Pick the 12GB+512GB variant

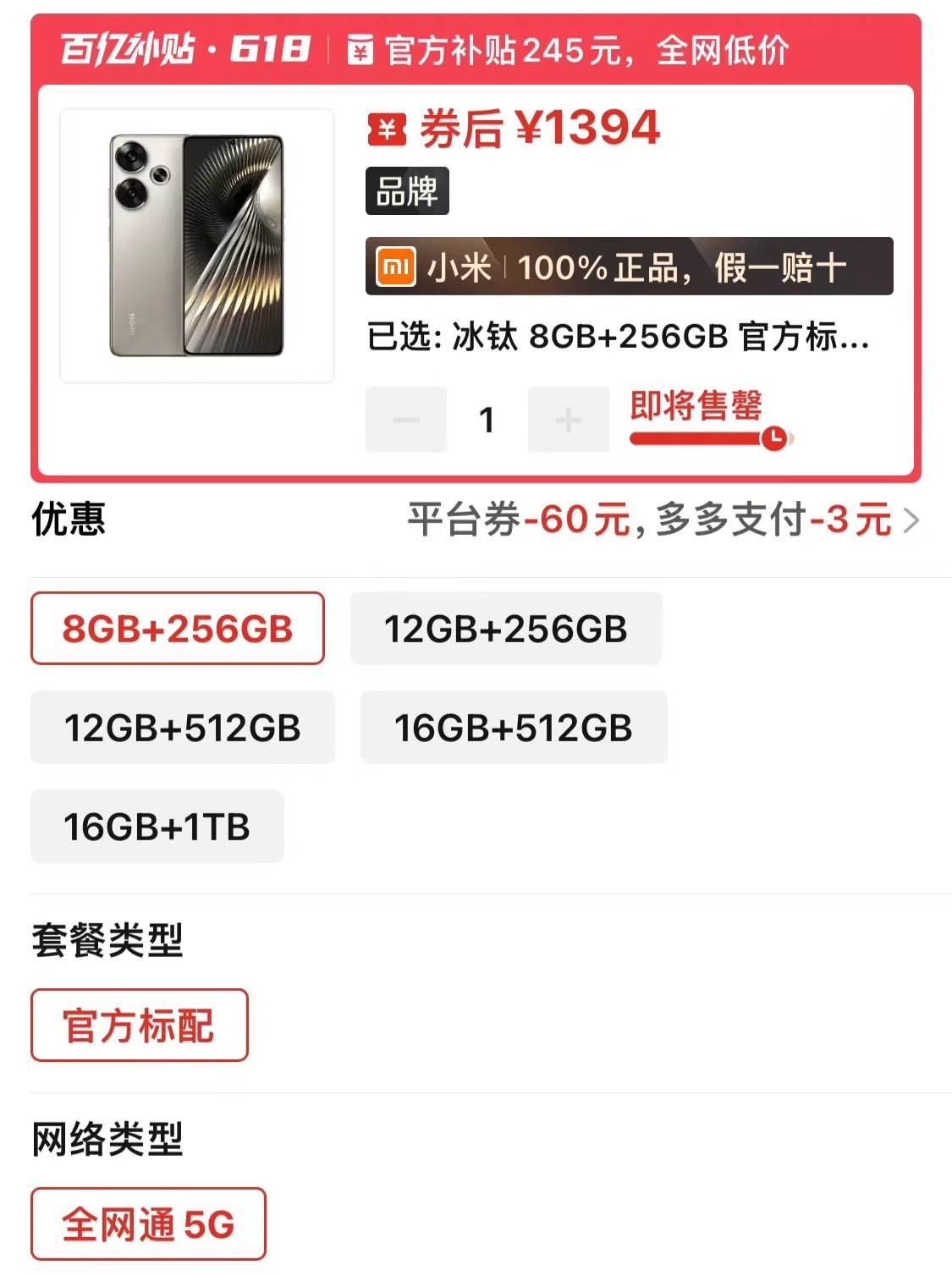(183, 728)
